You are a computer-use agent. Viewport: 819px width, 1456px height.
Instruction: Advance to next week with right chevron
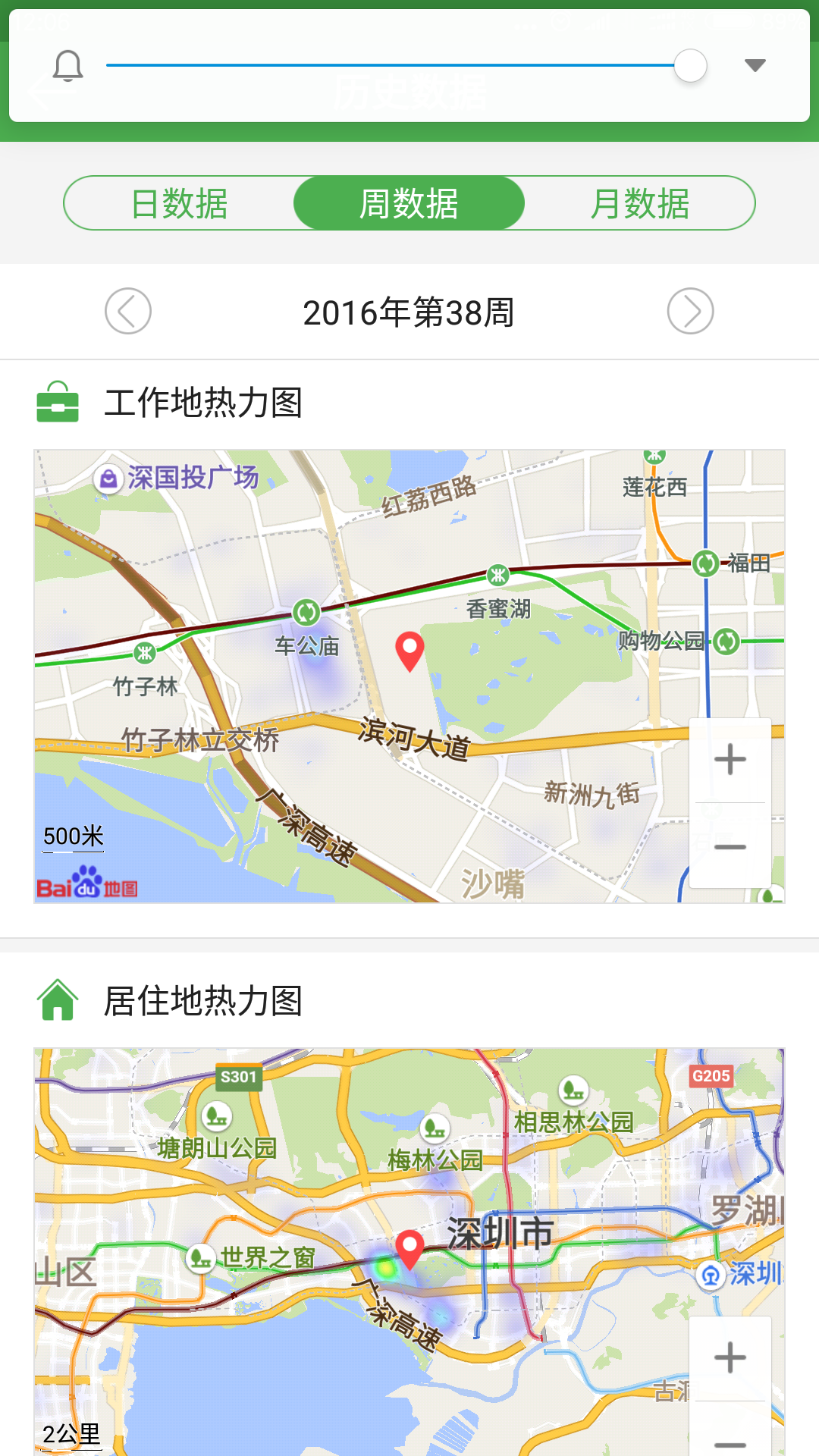tap(690, 312)
